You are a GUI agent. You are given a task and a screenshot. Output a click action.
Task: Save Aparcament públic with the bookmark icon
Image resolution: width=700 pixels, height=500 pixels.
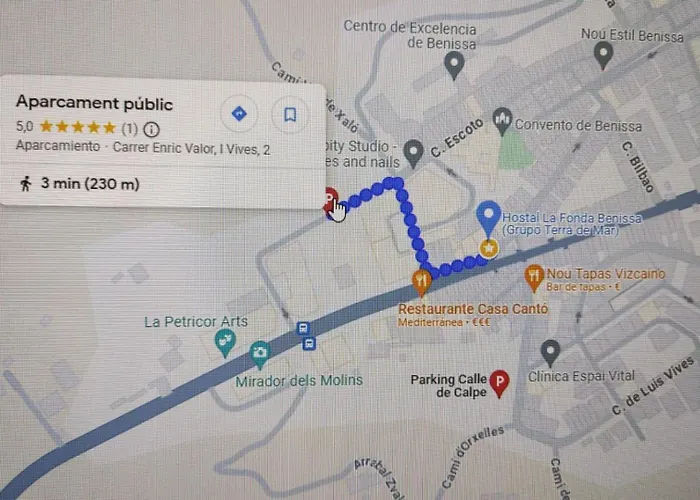pos(290,114)
